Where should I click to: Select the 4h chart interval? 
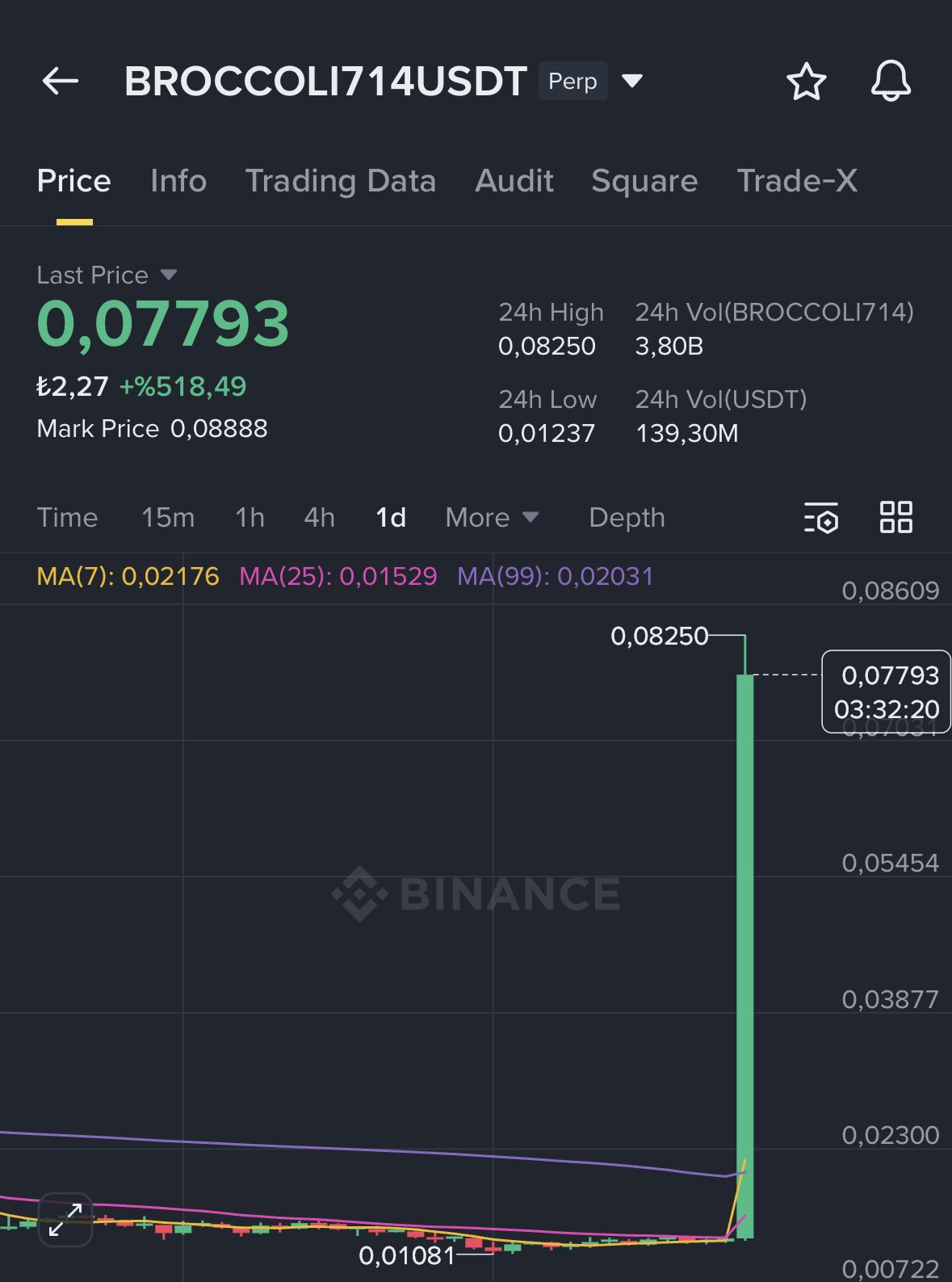[x=320, y=518]
